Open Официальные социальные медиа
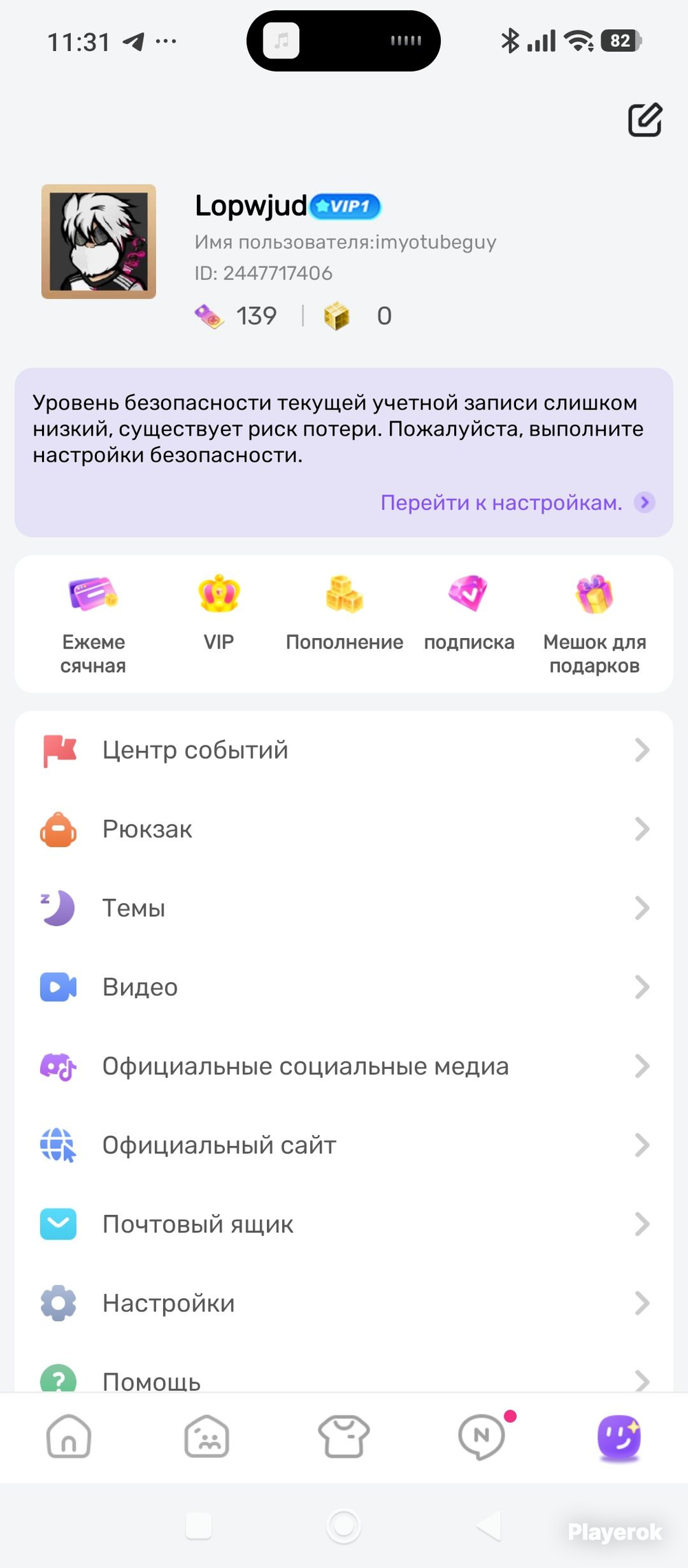The width and height of the screenshot is (688, 1568). [344, 1066]
